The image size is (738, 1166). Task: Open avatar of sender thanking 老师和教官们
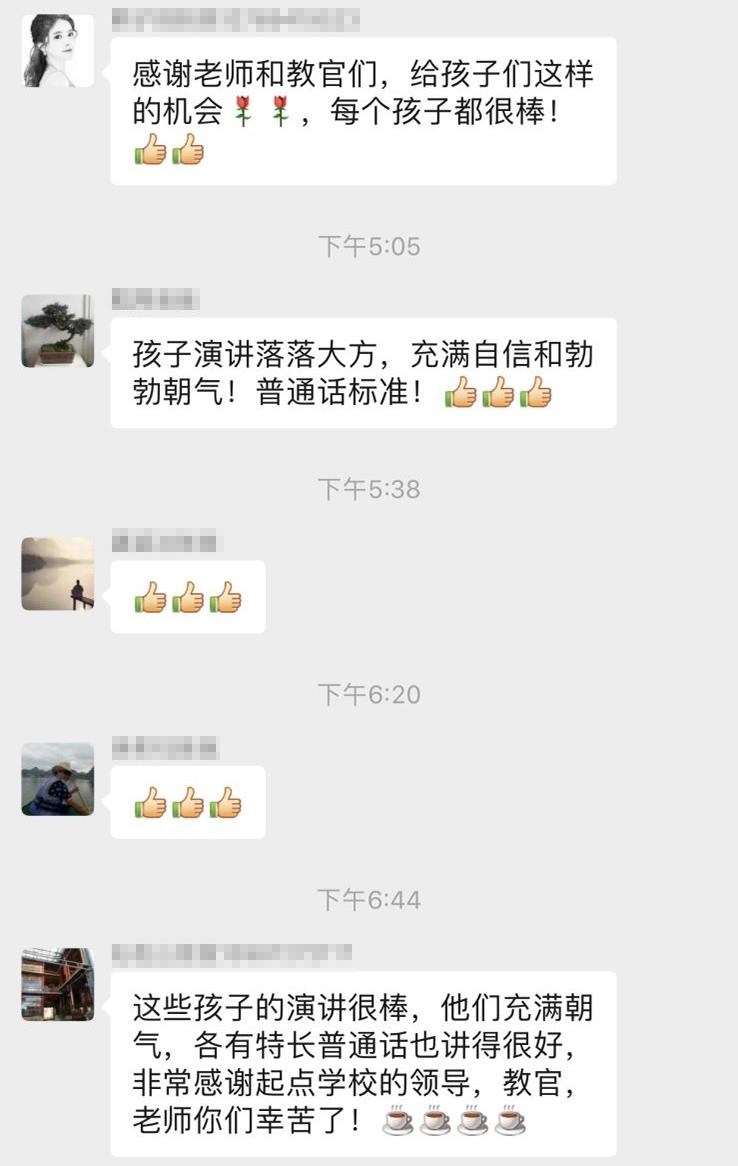tap(58, 51)
